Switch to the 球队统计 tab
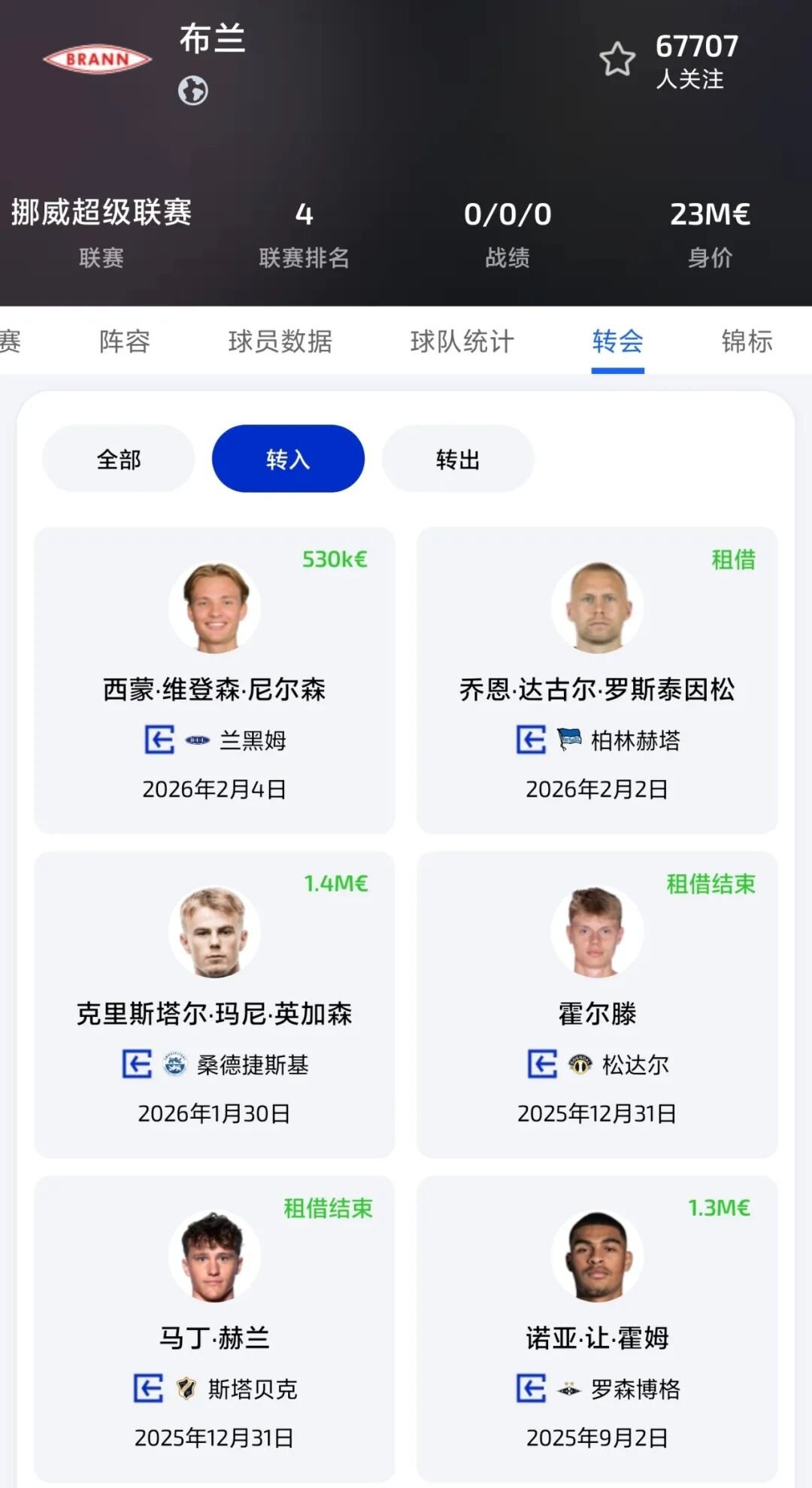This screenshot has height=1488, width=812. click(462, 342)
